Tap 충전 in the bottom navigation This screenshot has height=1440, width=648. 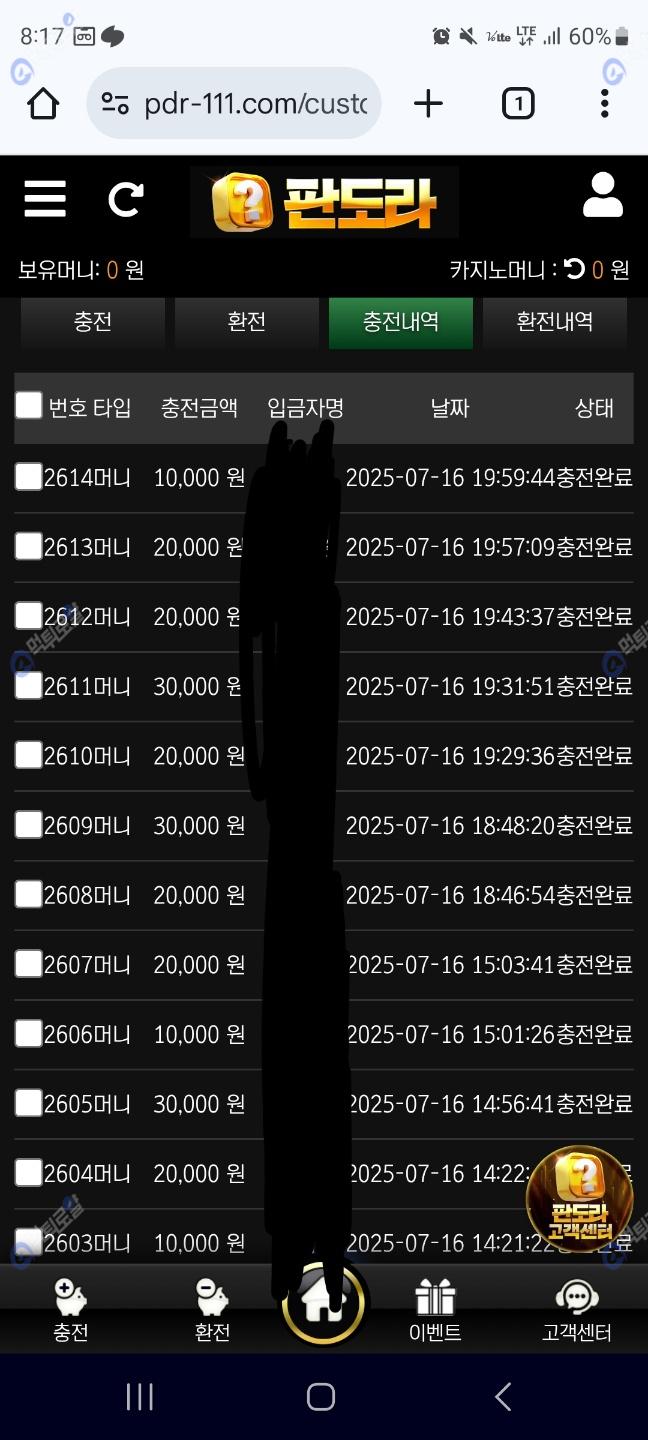point(71,1311)
